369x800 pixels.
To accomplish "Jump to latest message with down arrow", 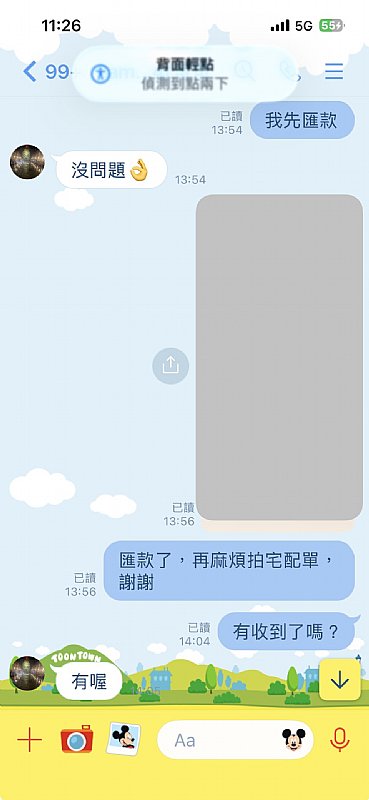I will coord(339,679).
